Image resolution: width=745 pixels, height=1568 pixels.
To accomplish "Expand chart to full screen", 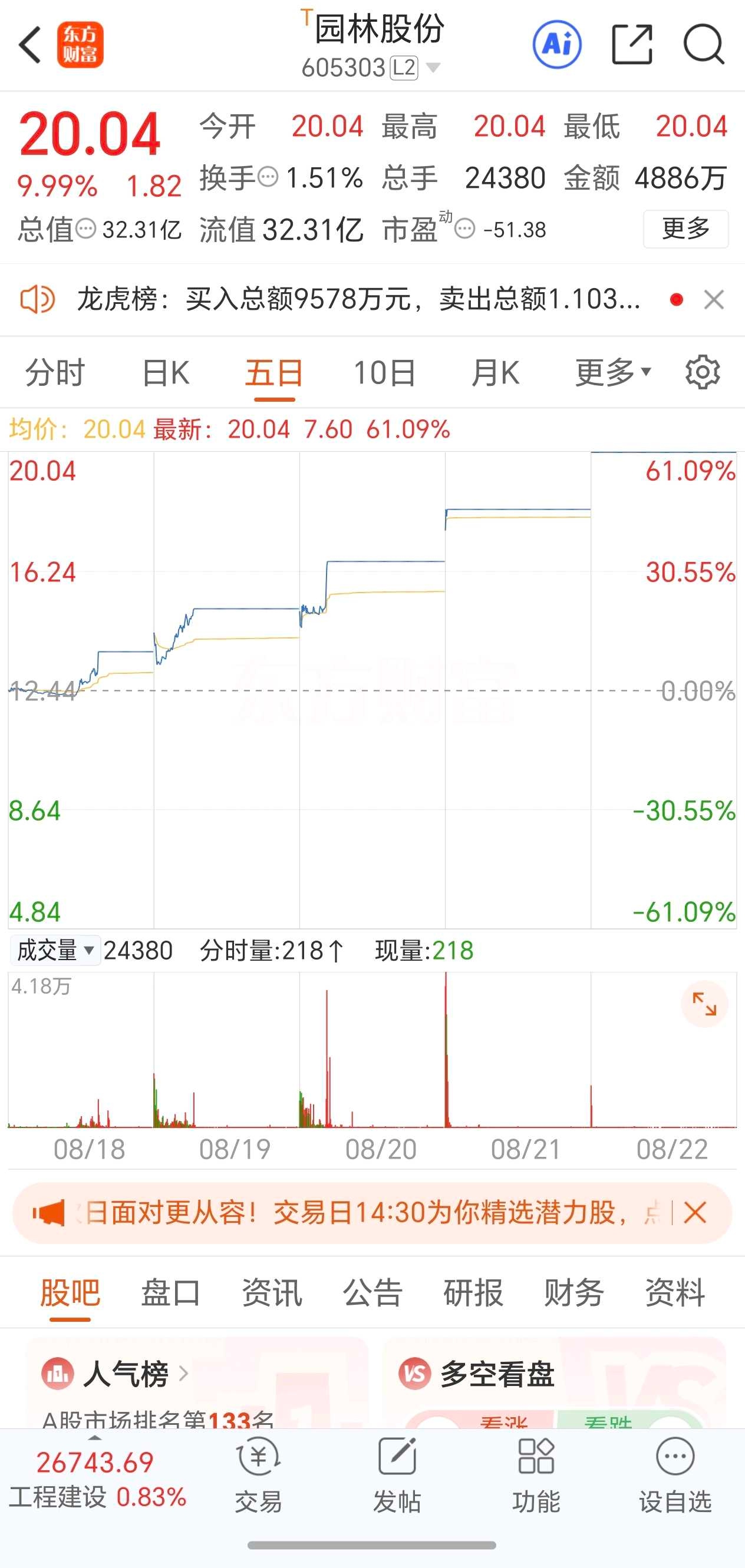I will click(704, 1004).
